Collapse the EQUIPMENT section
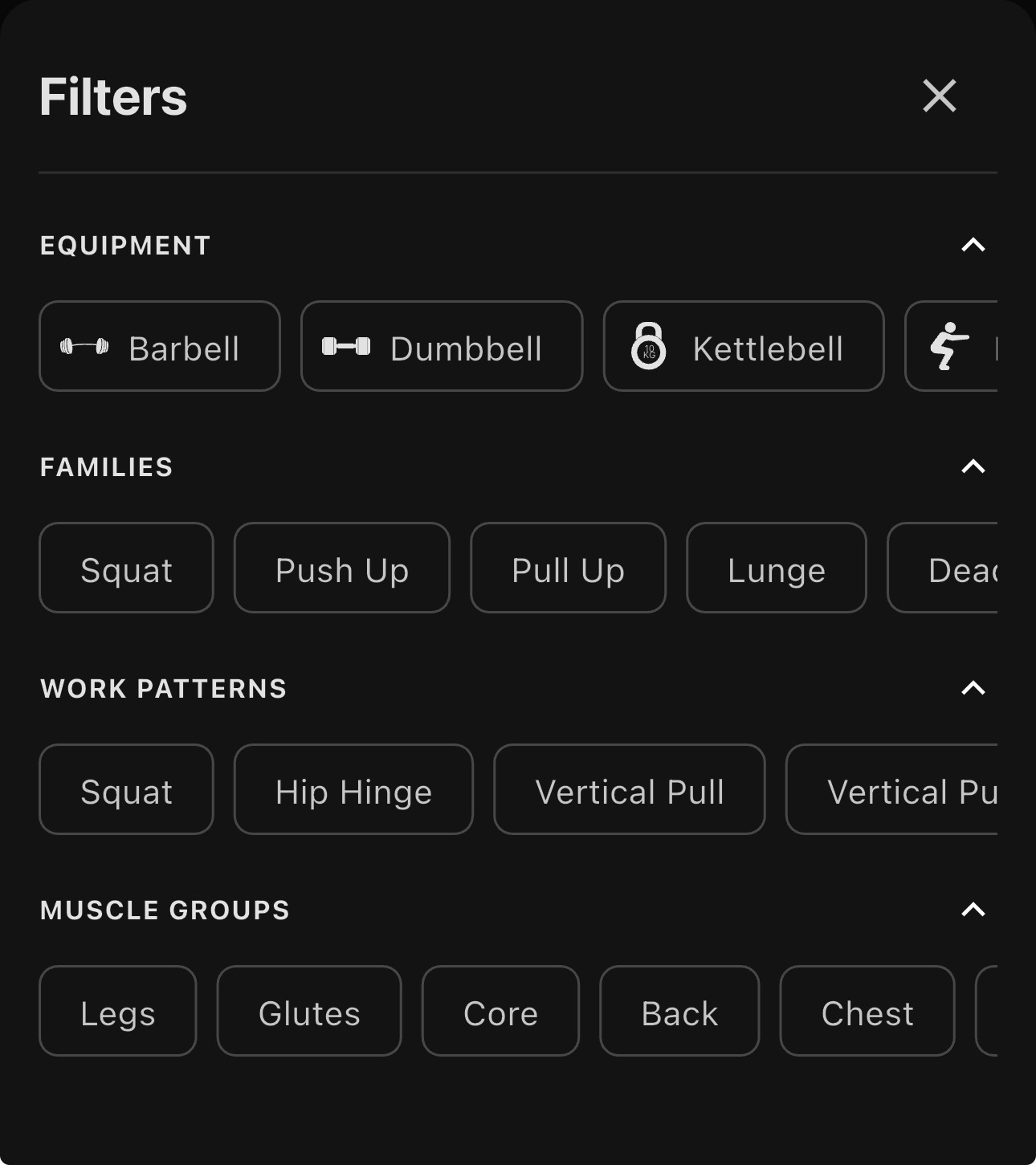 tap(973, 246)
